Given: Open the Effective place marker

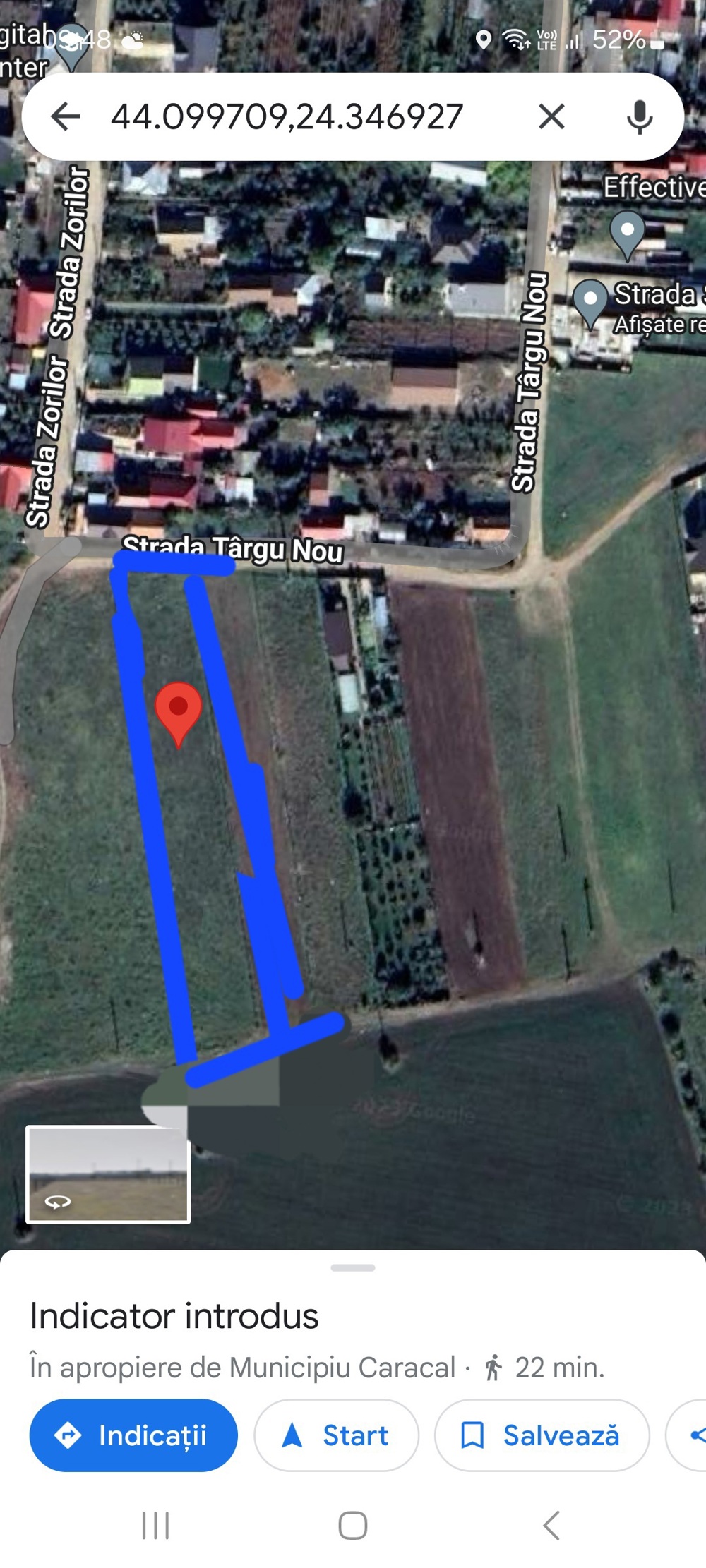Looking at the screenshot, I should pos(627,232).
